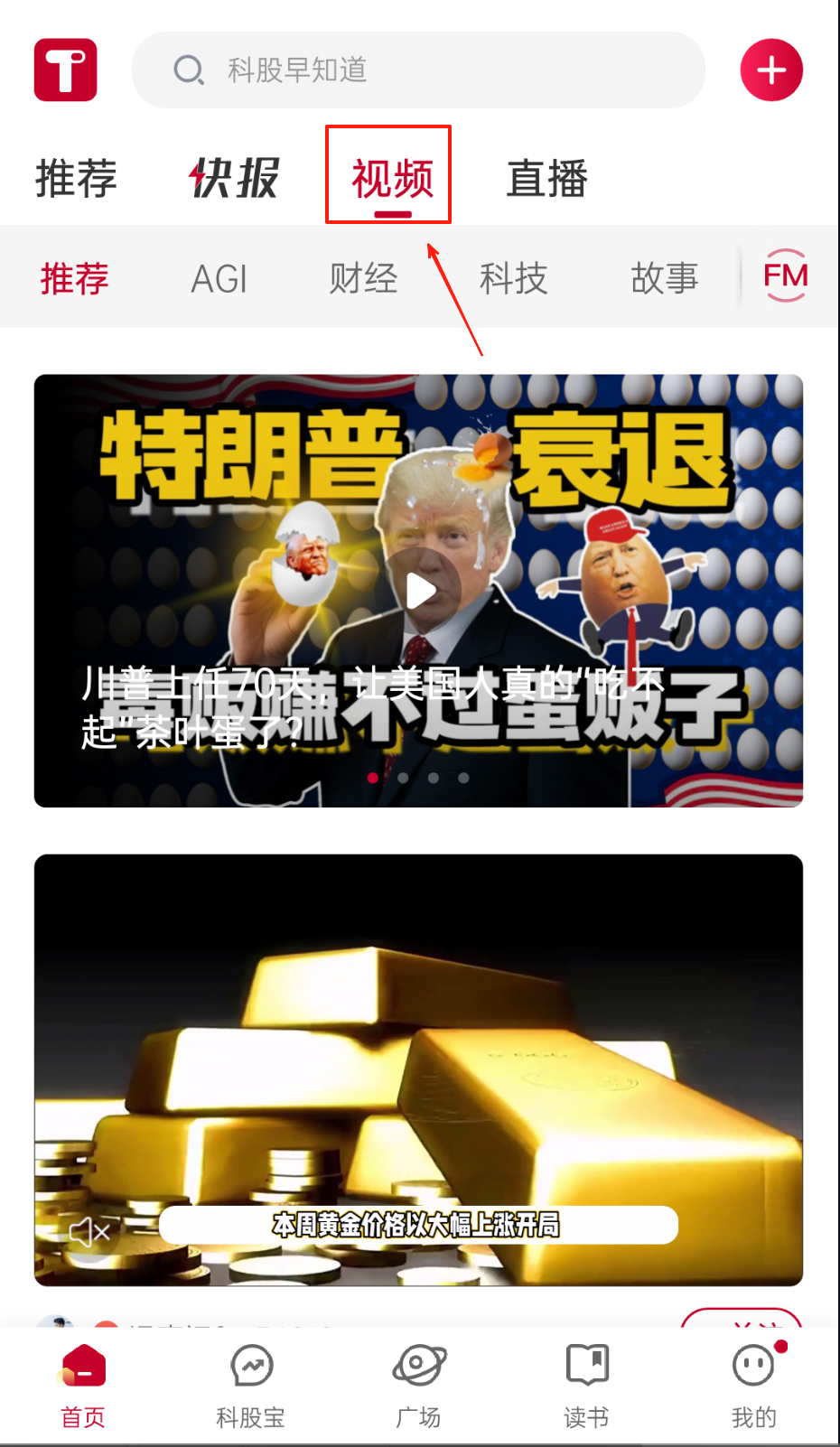Select the 视频 tab
Image resolution: width=840 pixels, height=1447 pixels.
pyautogui.click(x=391, y=178)
